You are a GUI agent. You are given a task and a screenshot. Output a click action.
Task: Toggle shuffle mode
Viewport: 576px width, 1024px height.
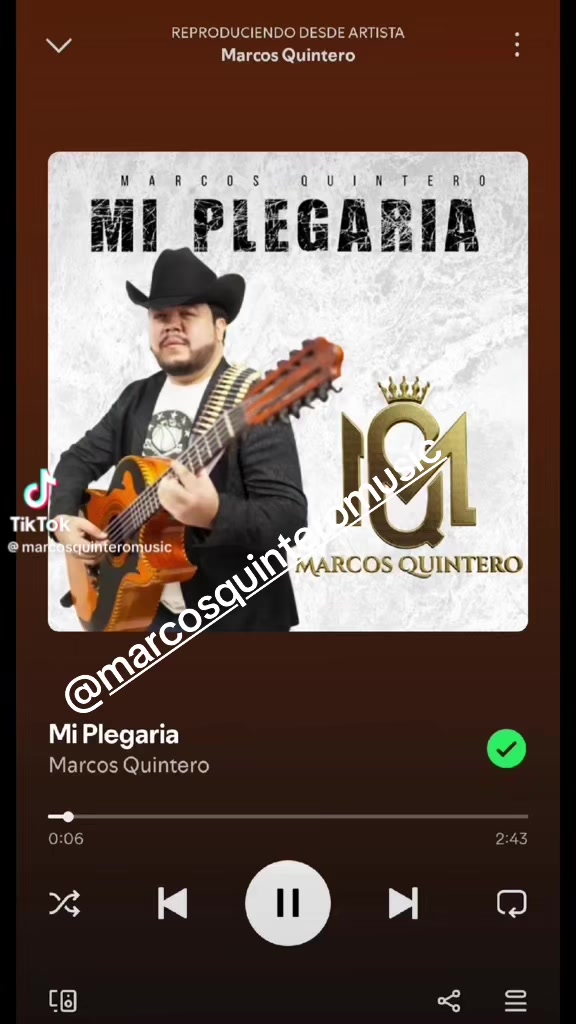(x=65, y=903)
